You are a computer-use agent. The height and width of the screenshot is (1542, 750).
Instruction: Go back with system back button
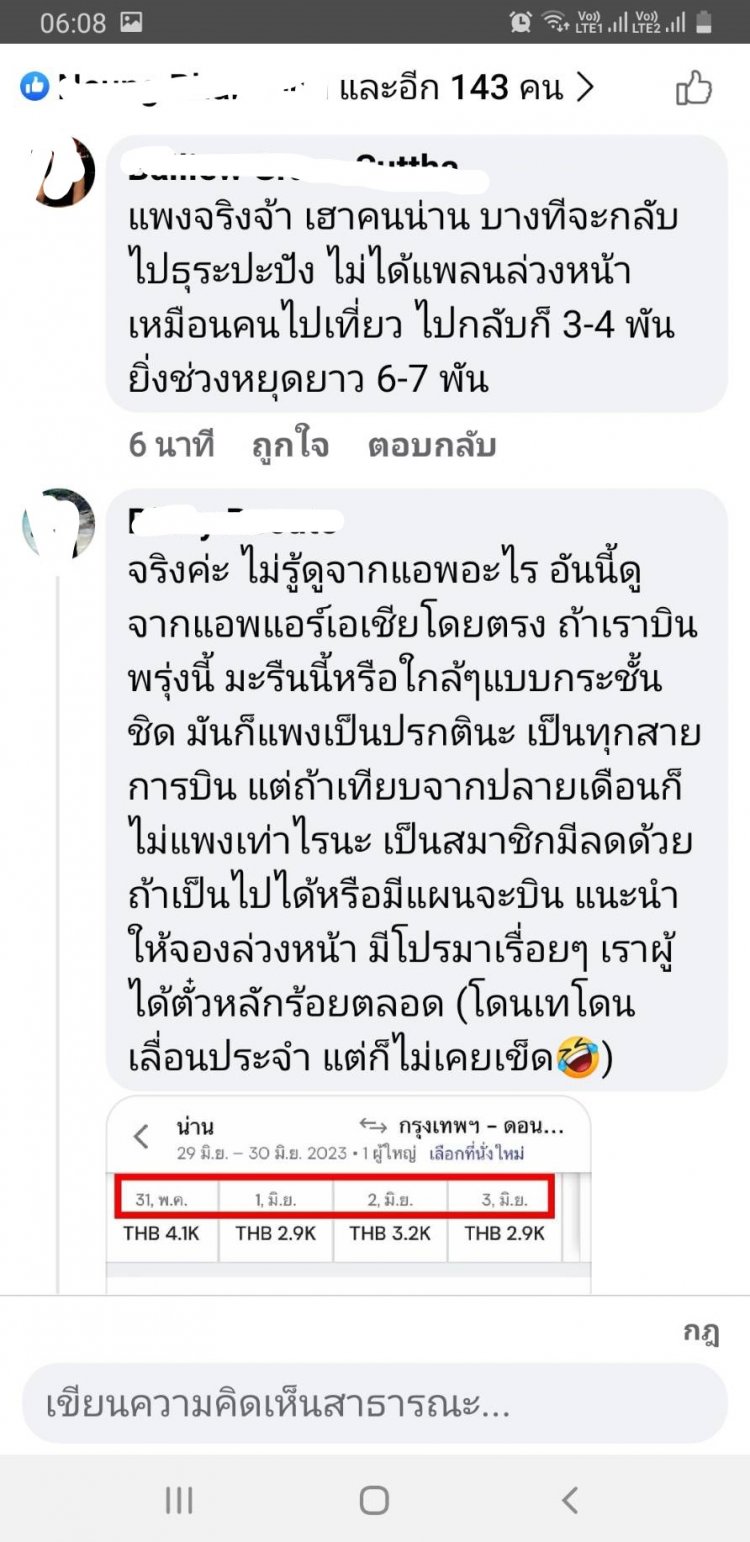[569, 1499]
